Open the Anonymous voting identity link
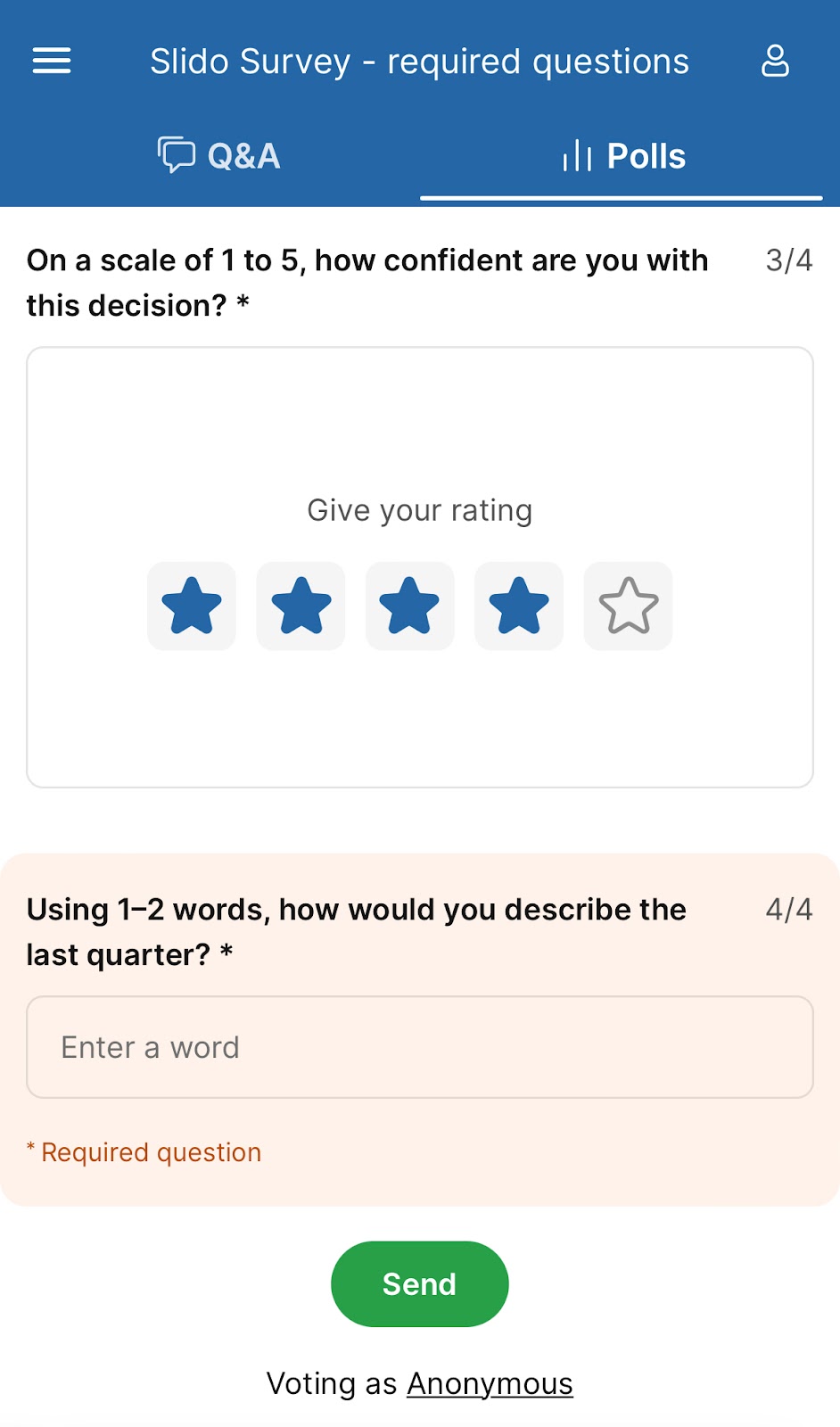 pyautogui.click(x=490, y=1384)
